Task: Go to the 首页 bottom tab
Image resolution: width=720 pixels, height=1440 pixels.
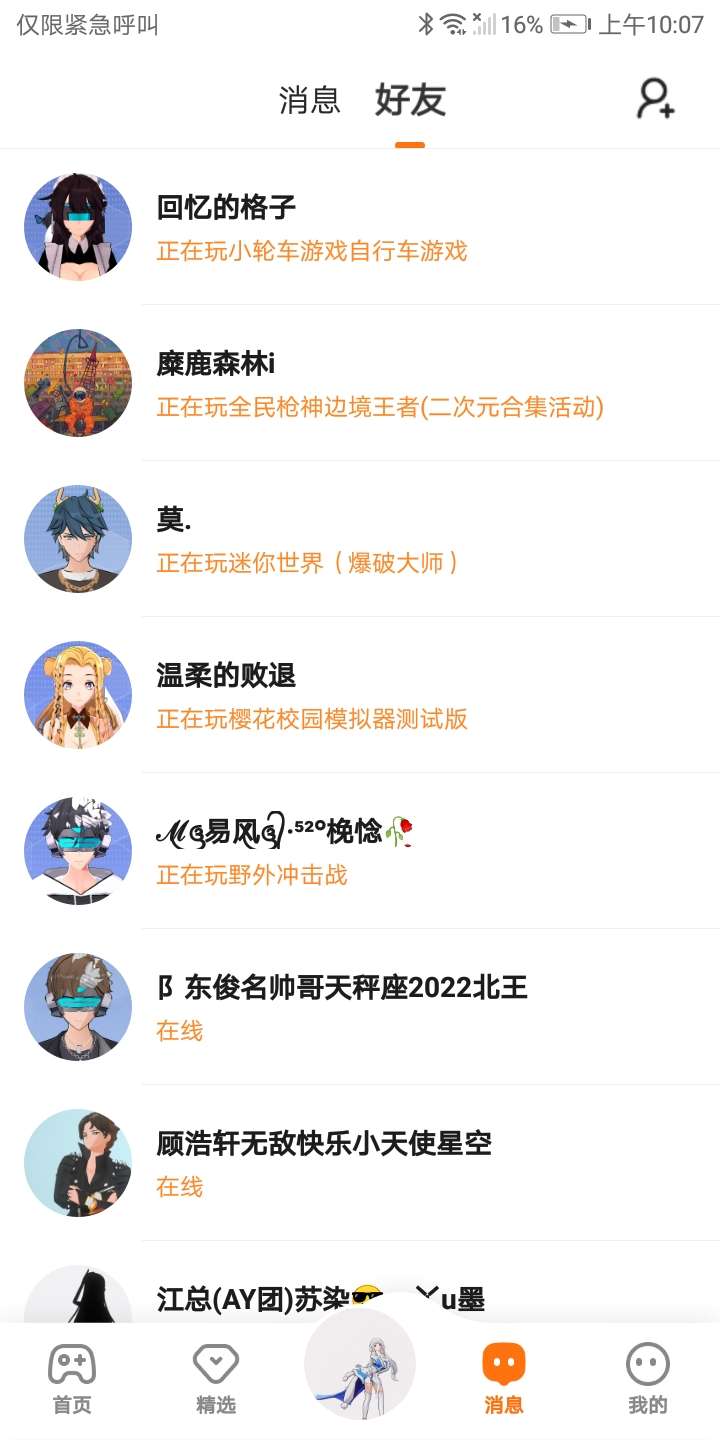Action: pos(72,1379)
